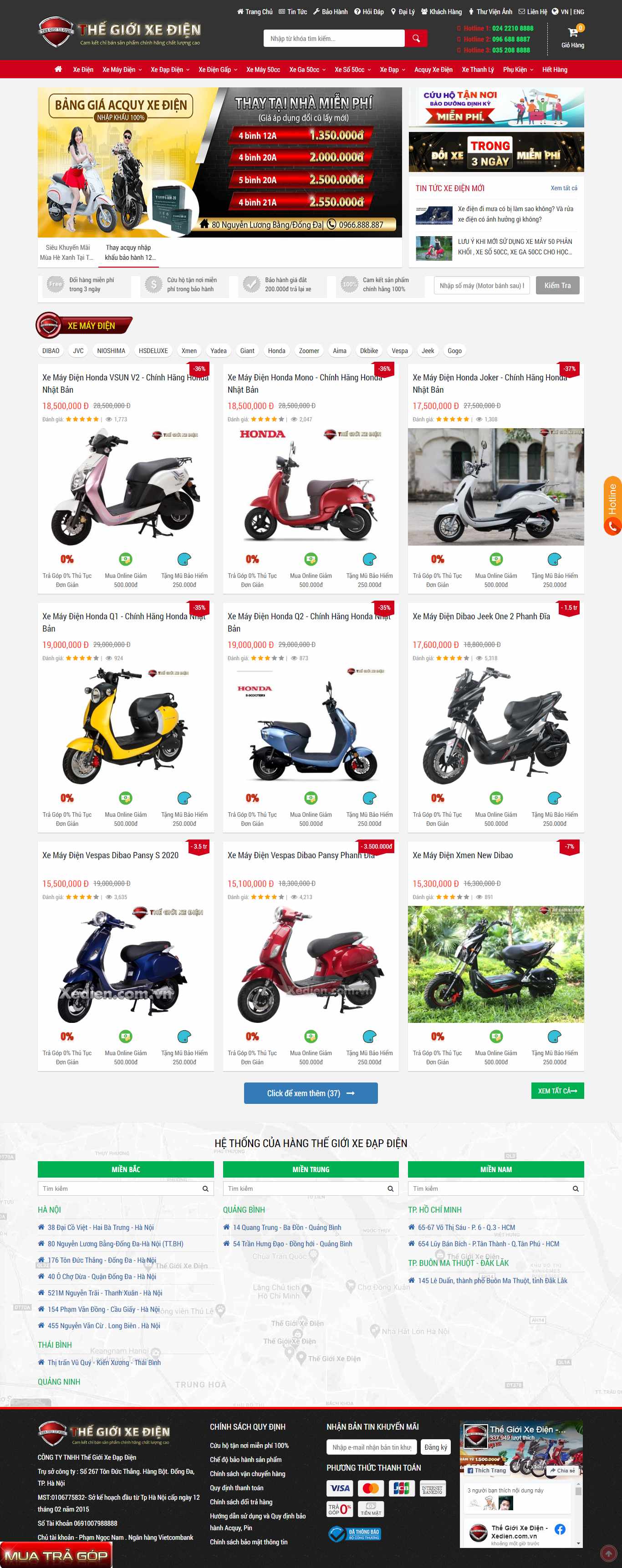Open the MUA TRẢ GÓP banner

tap(56, 1556)
